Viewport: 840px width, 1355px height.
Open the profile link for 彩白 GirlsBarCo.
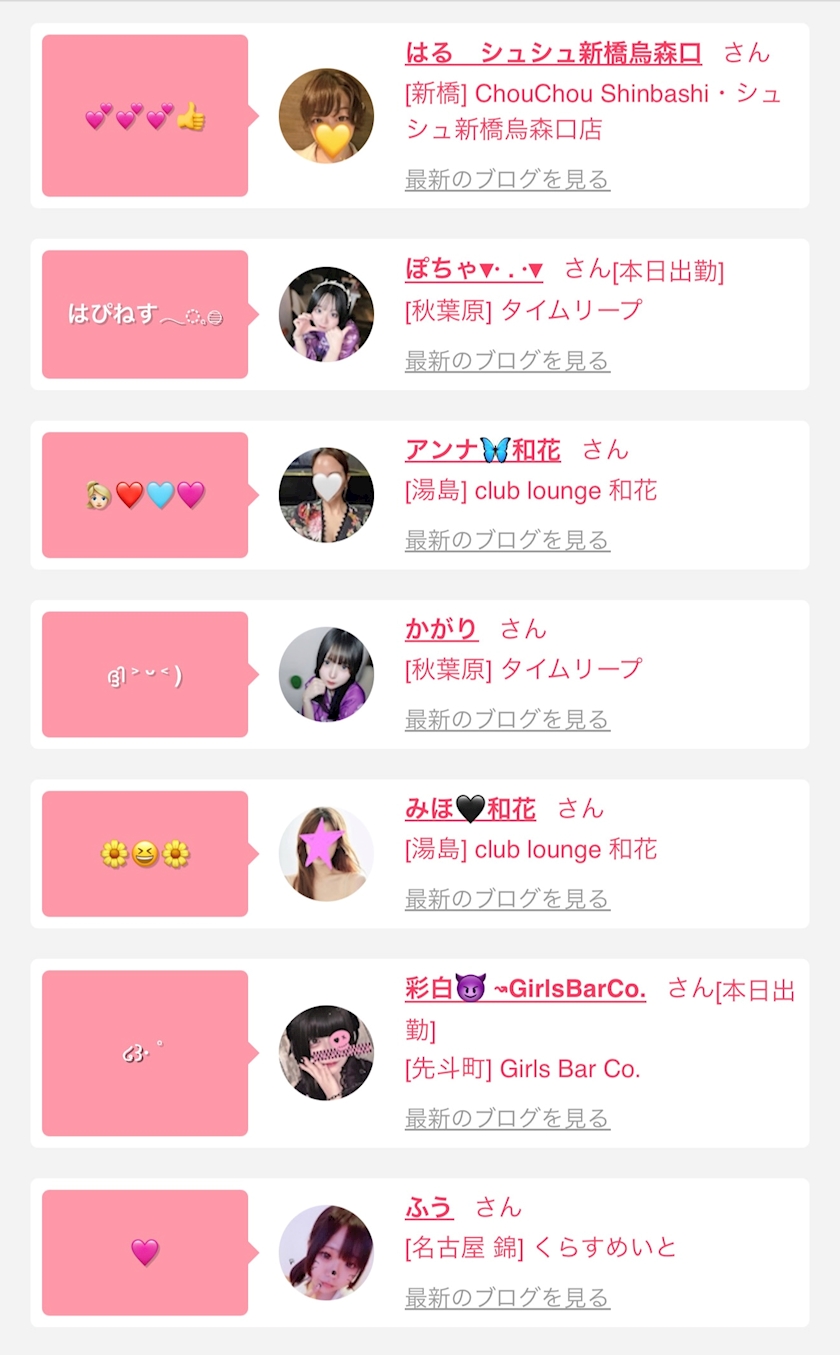[x=525, y=989]
